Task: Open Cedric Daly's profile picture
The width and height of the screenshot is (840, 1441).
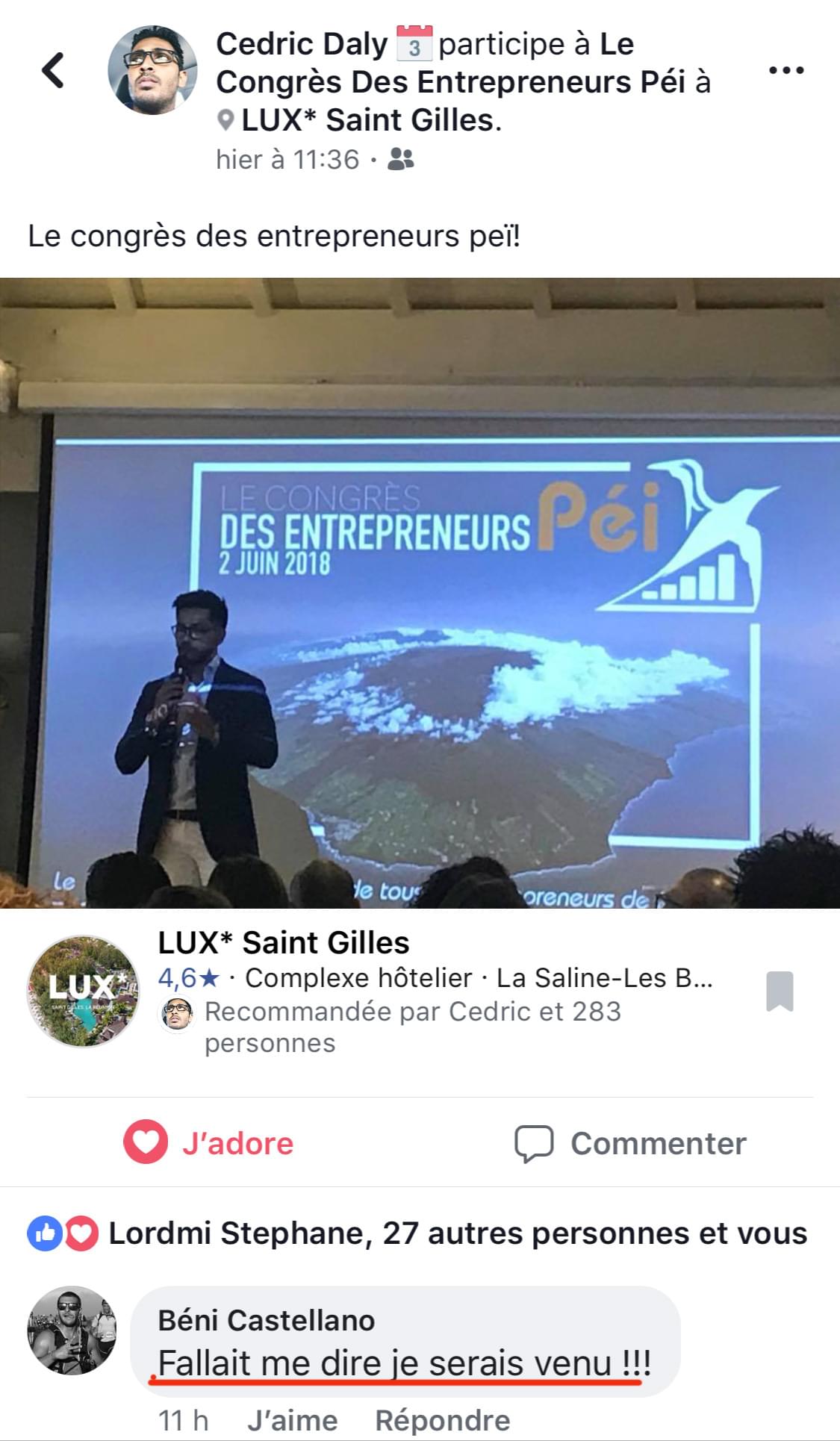Action: click(x=152, y=71)
